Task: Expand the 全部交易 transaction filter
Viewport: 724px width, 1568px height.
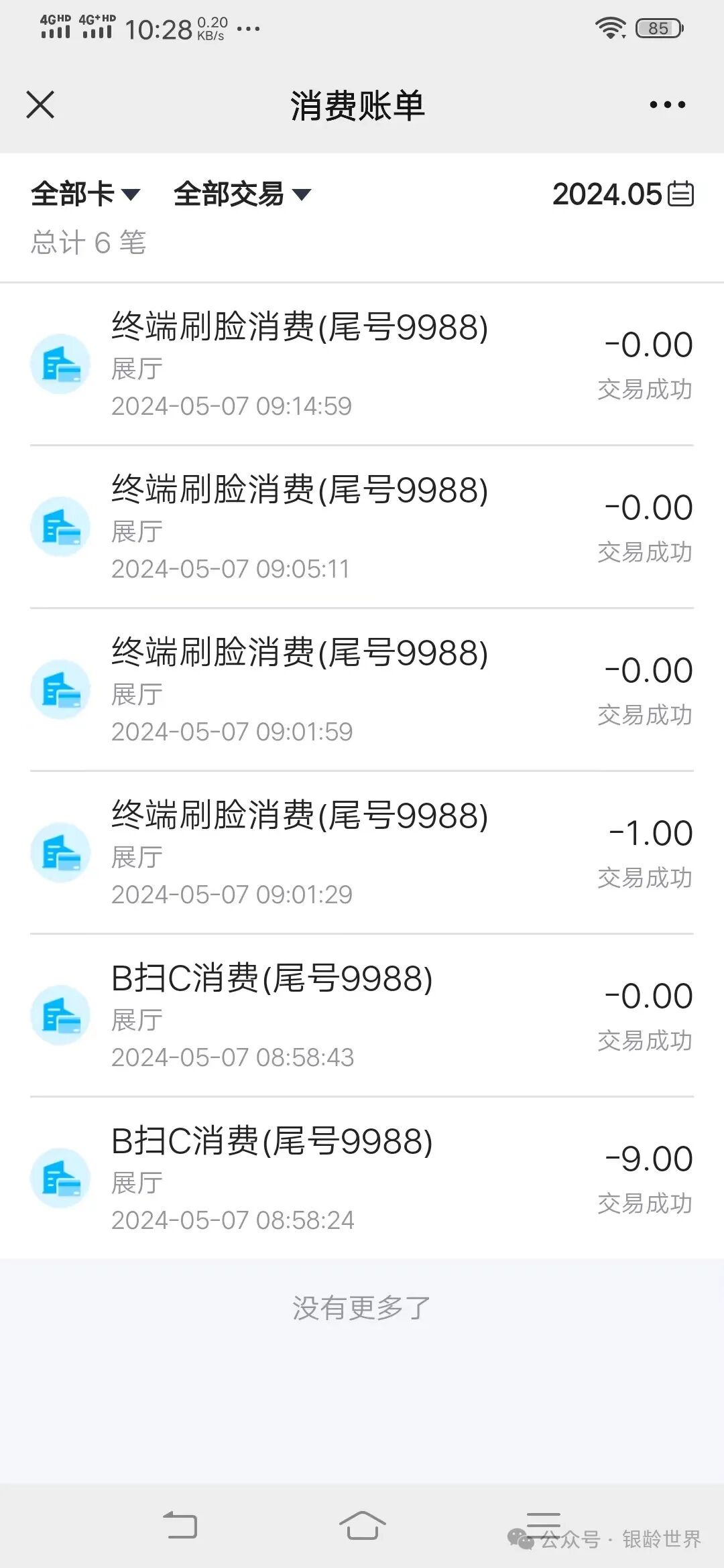Action: pos(242,194)
